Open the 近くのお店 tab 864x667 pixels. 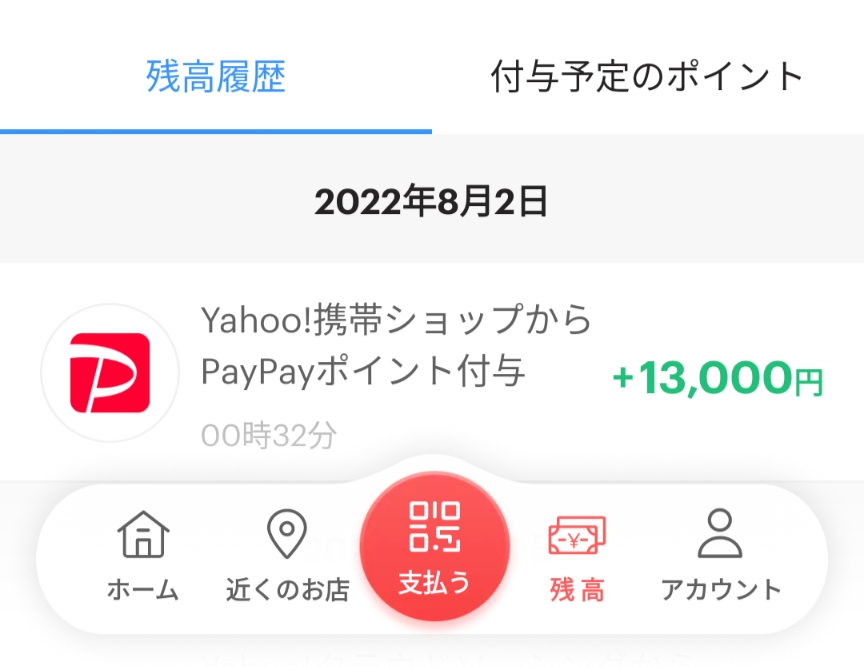(287, 555)
